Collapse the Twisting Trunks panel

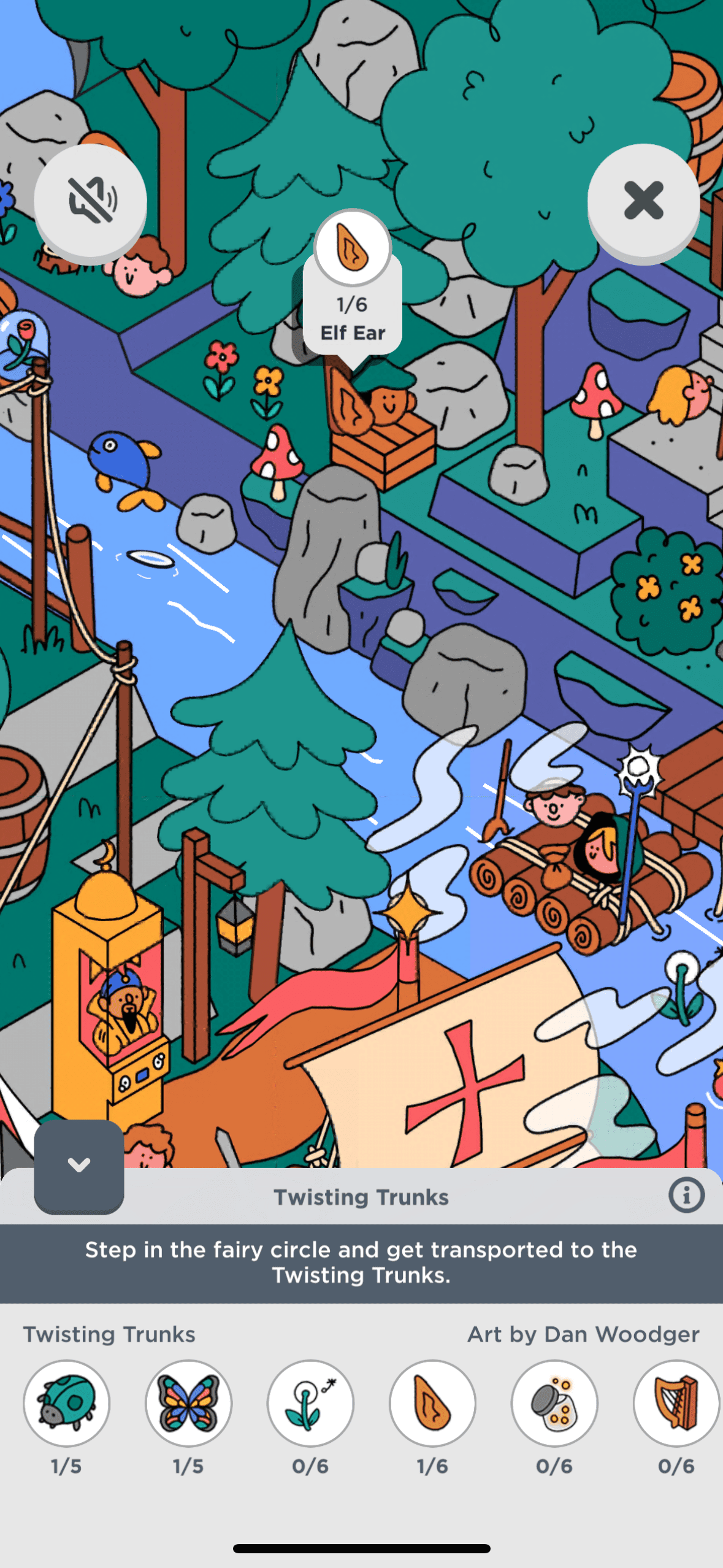point(79,1165)
